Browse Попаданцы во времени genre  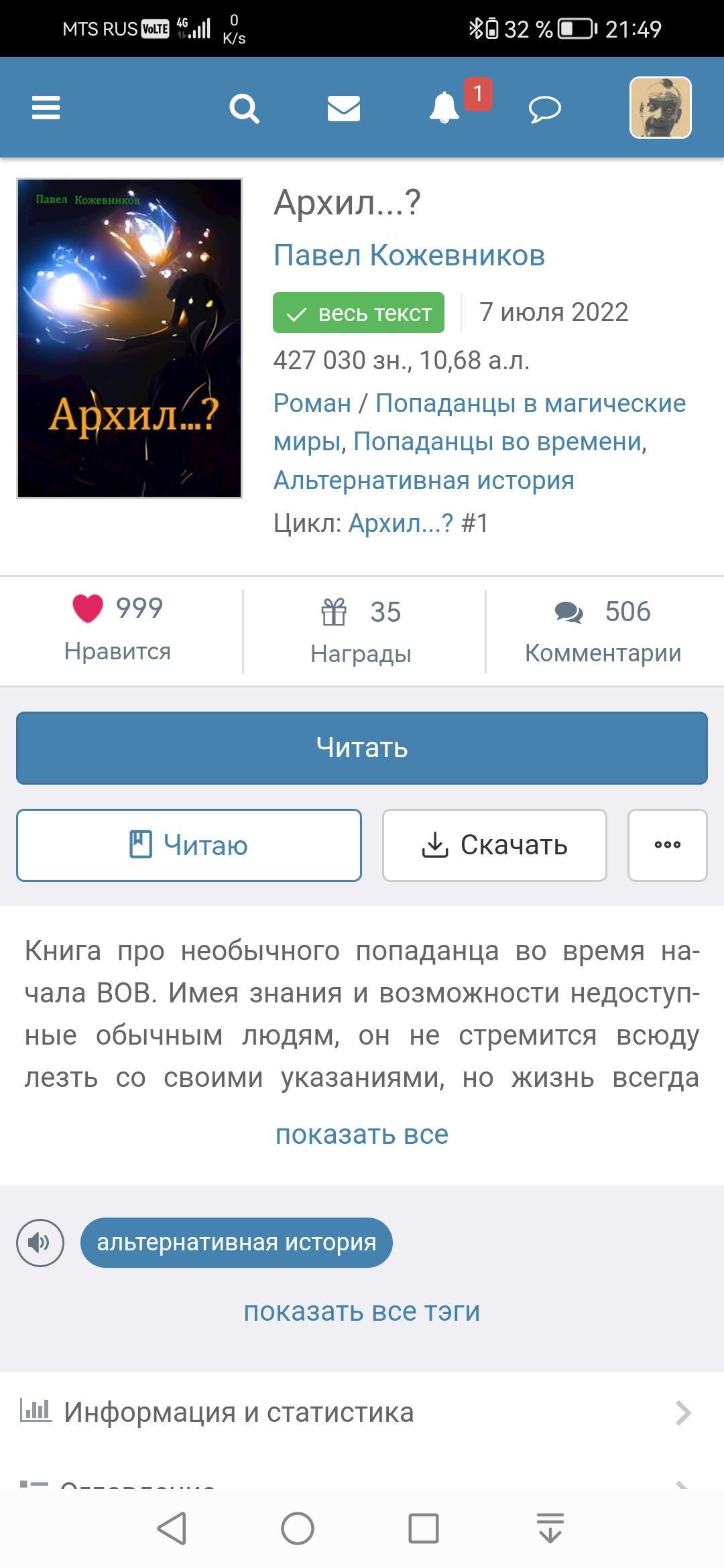tap(497, 442)
